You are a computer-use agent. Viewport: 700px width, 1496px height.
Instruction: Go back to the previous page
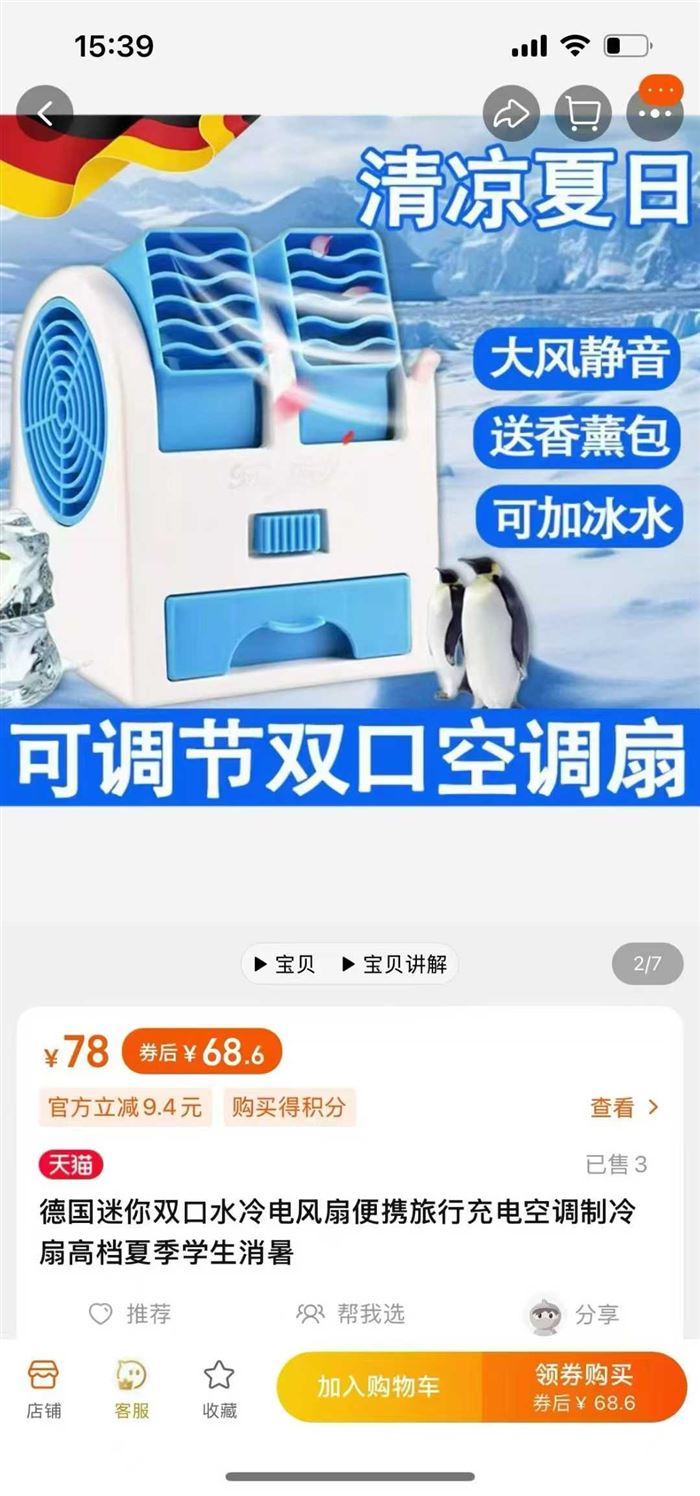[45, 114]
